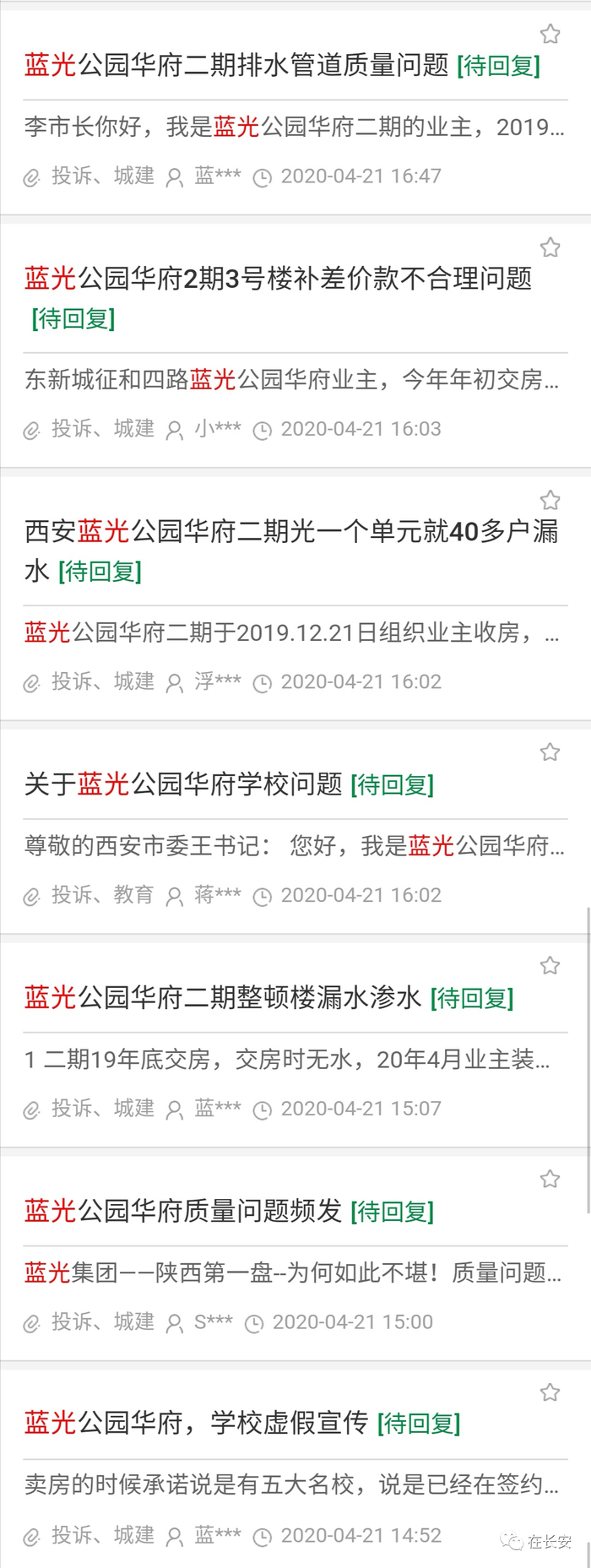The width and height of the screenshot is (591, 1568).
Task: Star the 40多户漏水 complaint
Action: point(550,500)
